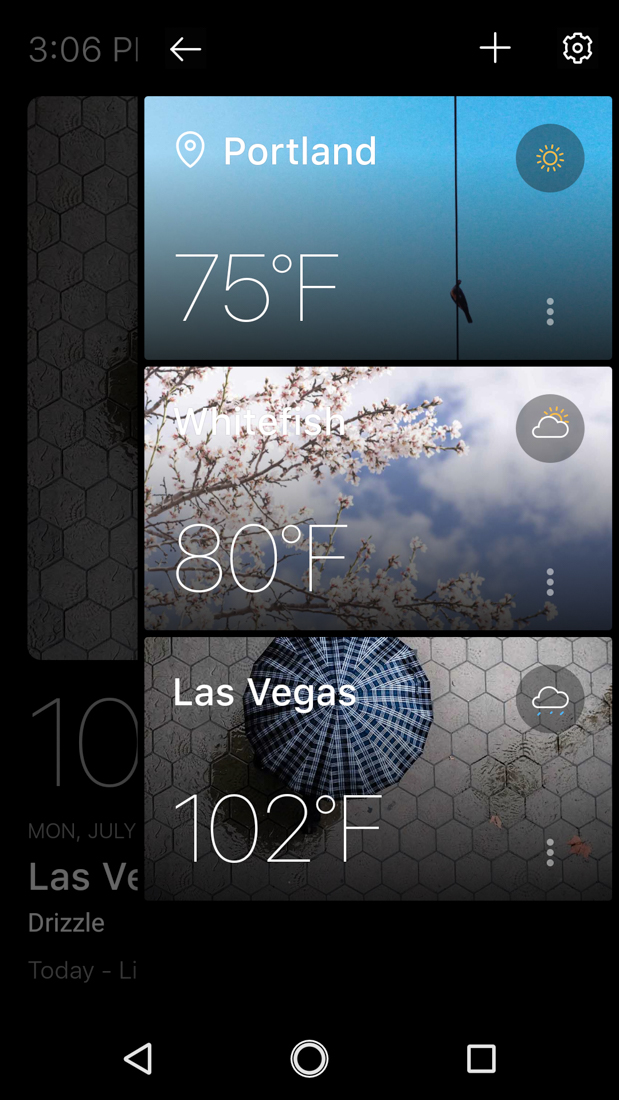
Task: Open the overflow menu on the Whitefish card
Action: (x=550, y=582)
